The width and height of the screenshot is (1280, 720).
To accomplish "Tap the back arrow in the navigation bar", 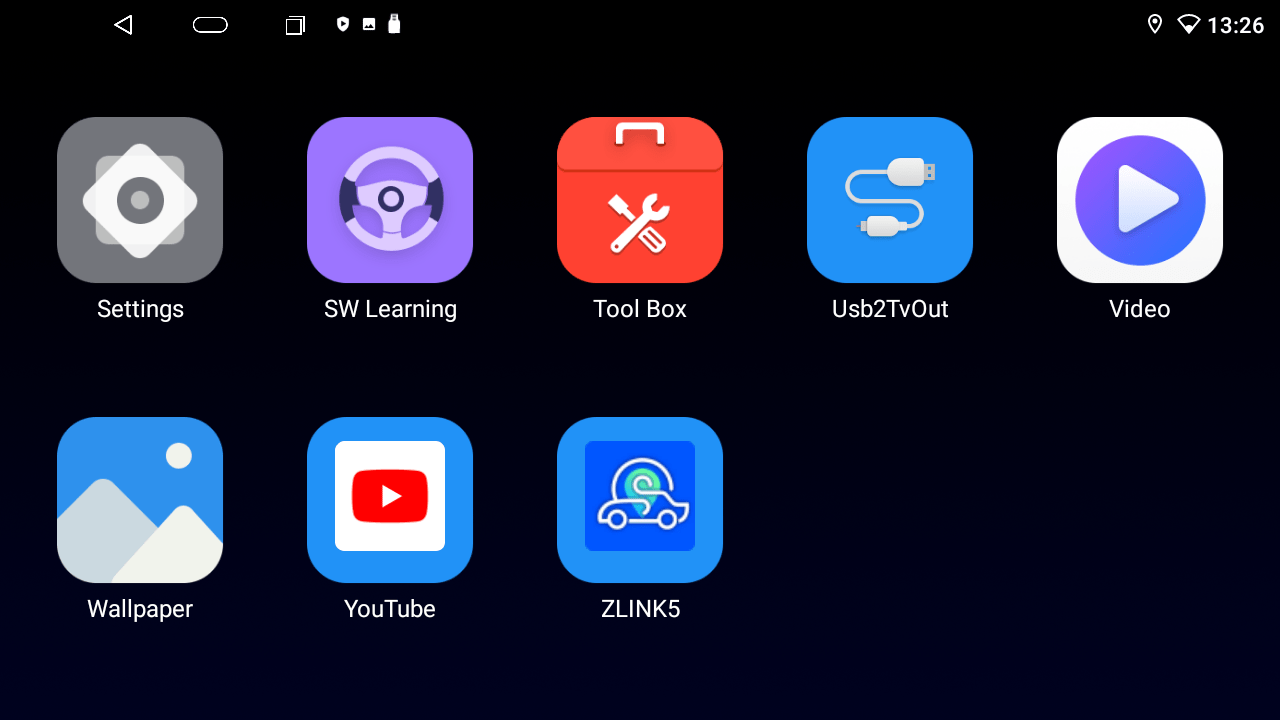I will click(x=123, y=25).
